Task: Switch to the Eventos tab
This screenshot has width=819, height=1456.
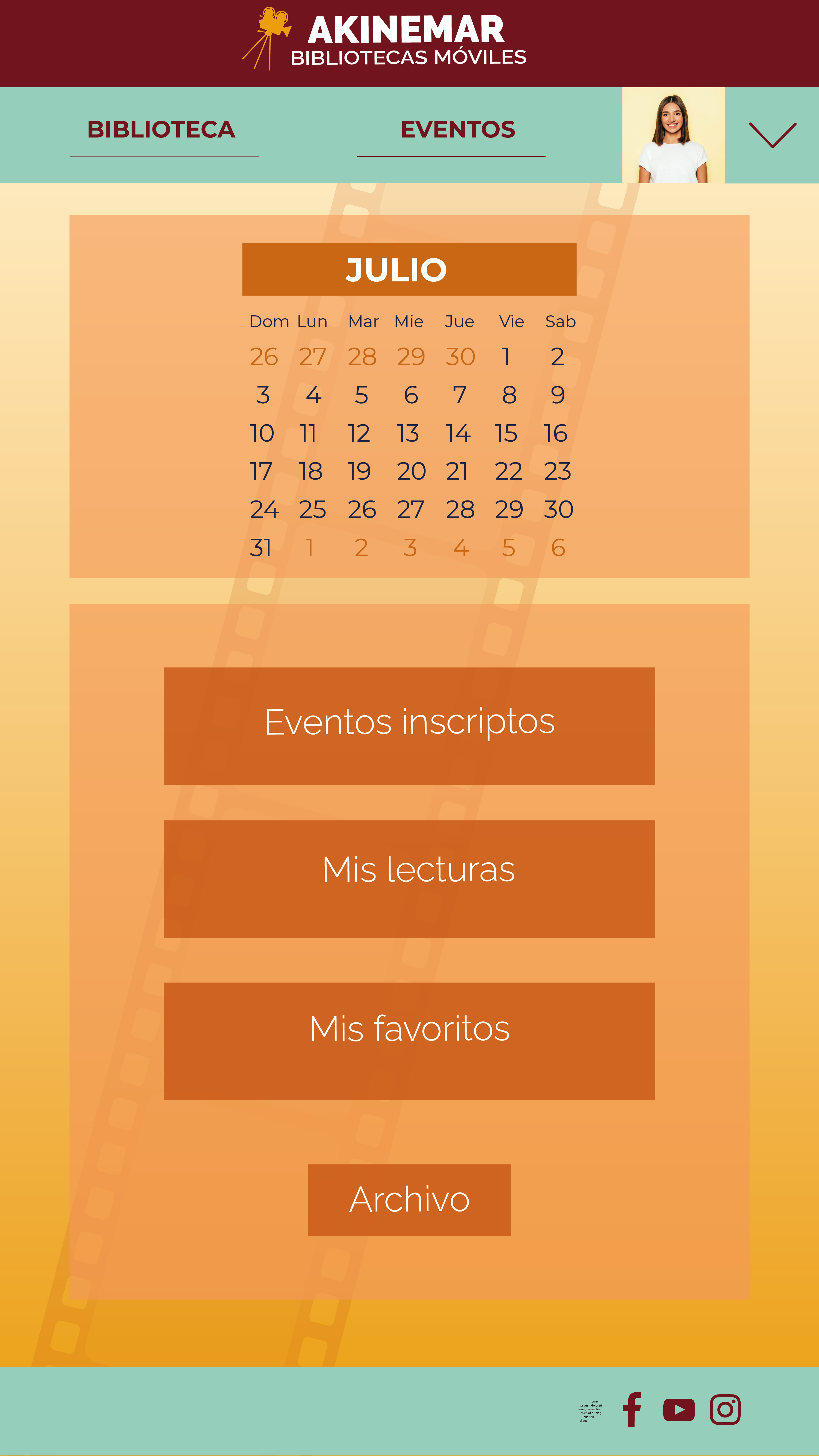Action: 457,130
